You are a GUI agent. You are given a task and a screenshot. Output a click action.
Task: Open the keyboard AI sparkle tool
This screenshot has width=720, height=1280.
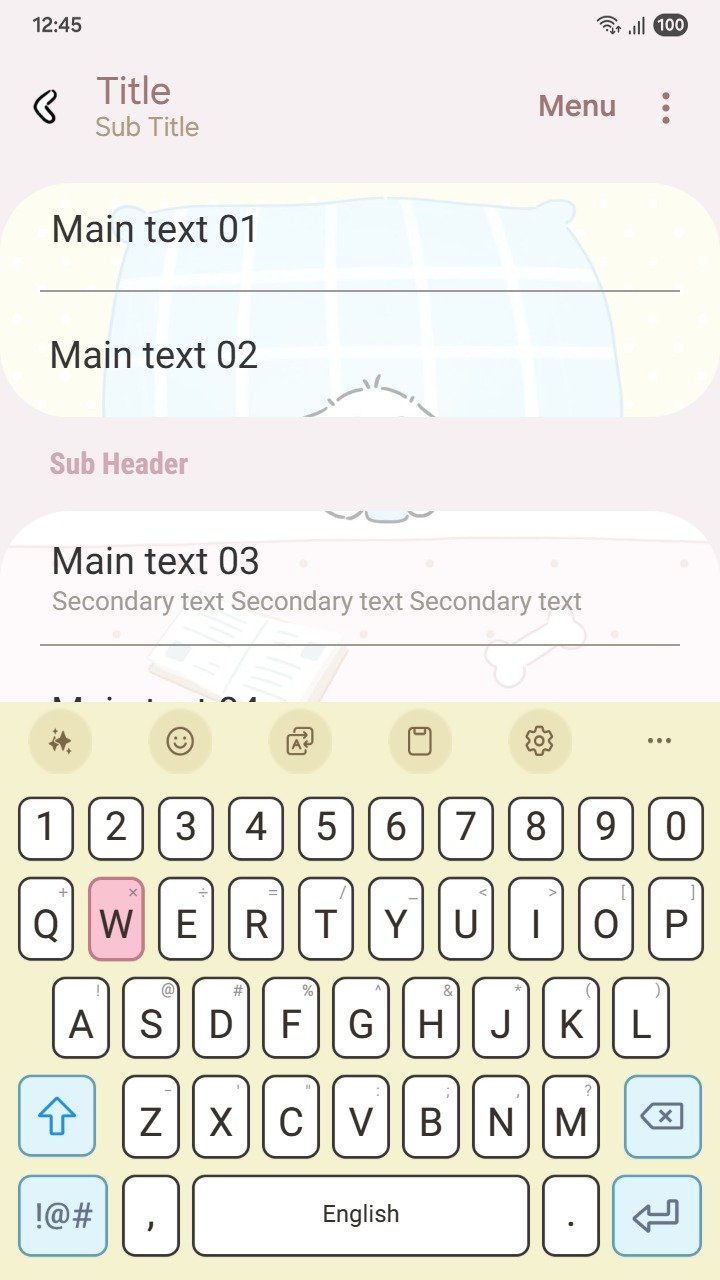(x=60, y=741)
